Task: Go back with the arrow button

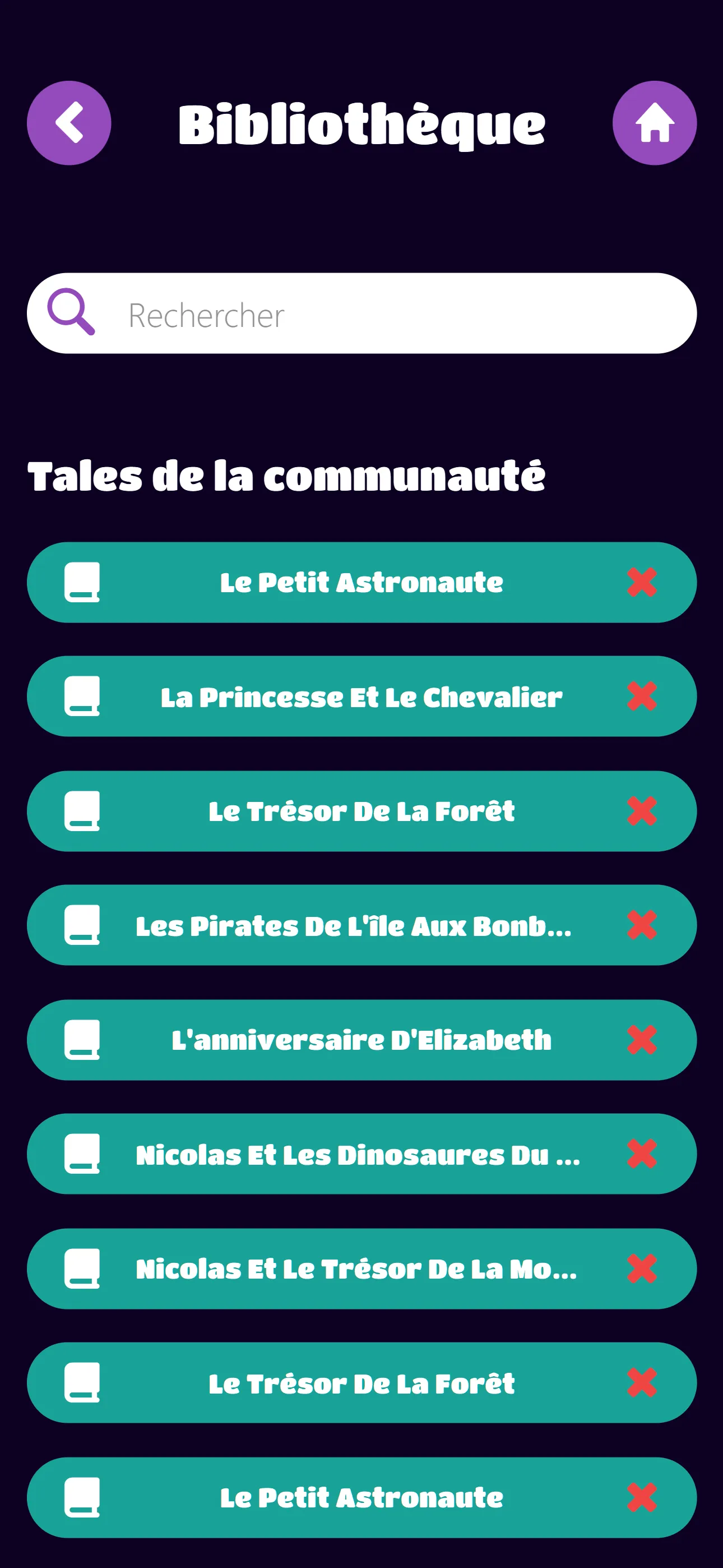Action: [x=69, y=123]
